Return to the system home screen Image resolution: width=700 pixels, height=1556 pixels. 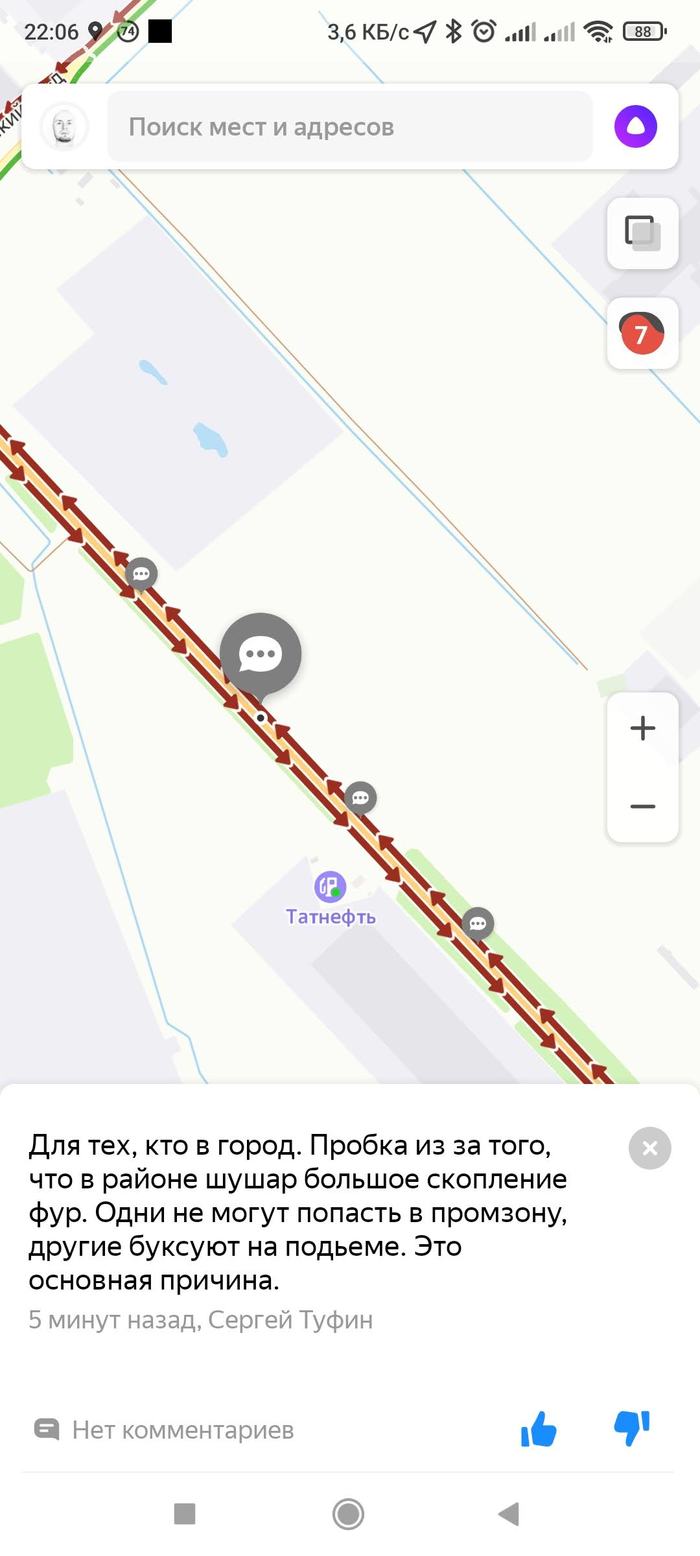coord(348,1514)
